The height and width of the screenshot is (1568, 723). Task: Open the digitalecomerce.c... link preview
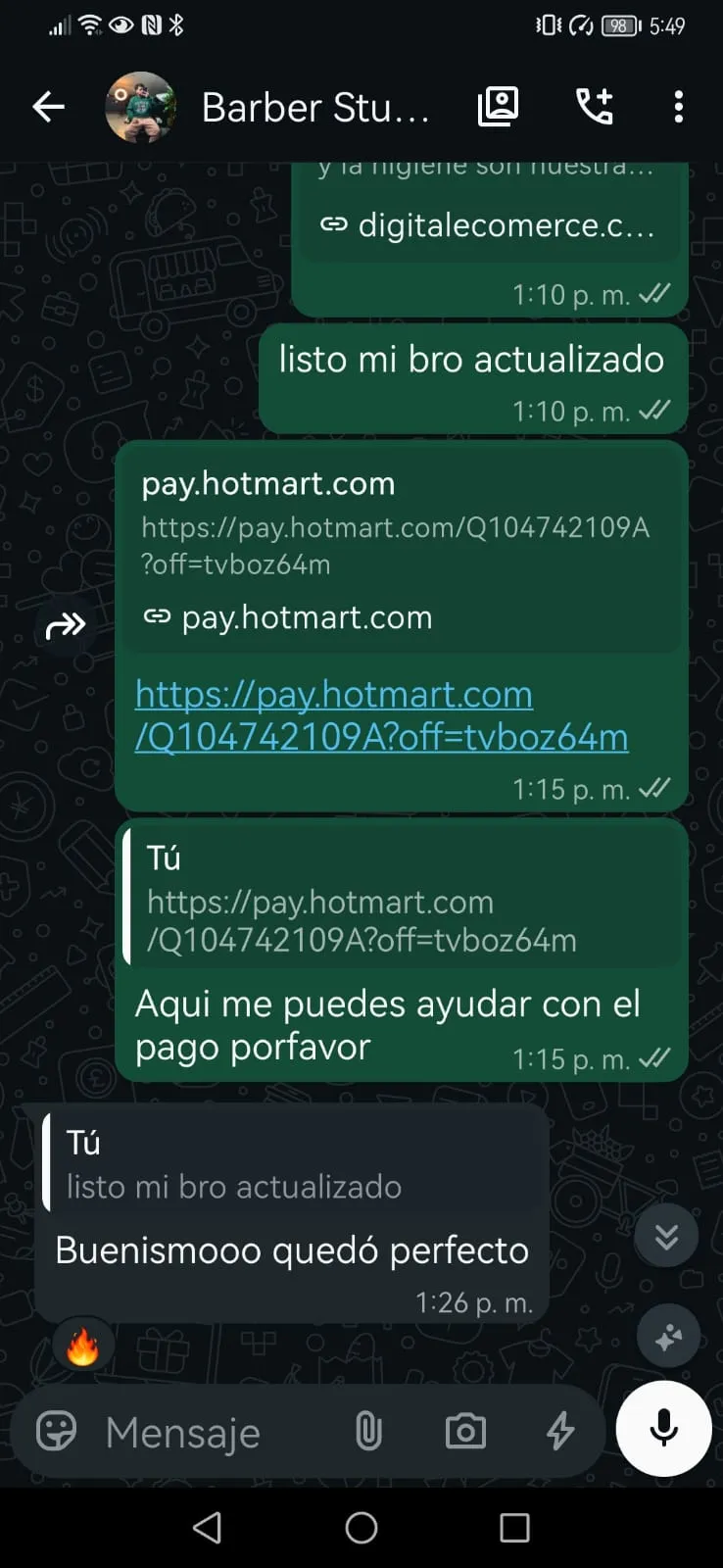coord(488,225)
